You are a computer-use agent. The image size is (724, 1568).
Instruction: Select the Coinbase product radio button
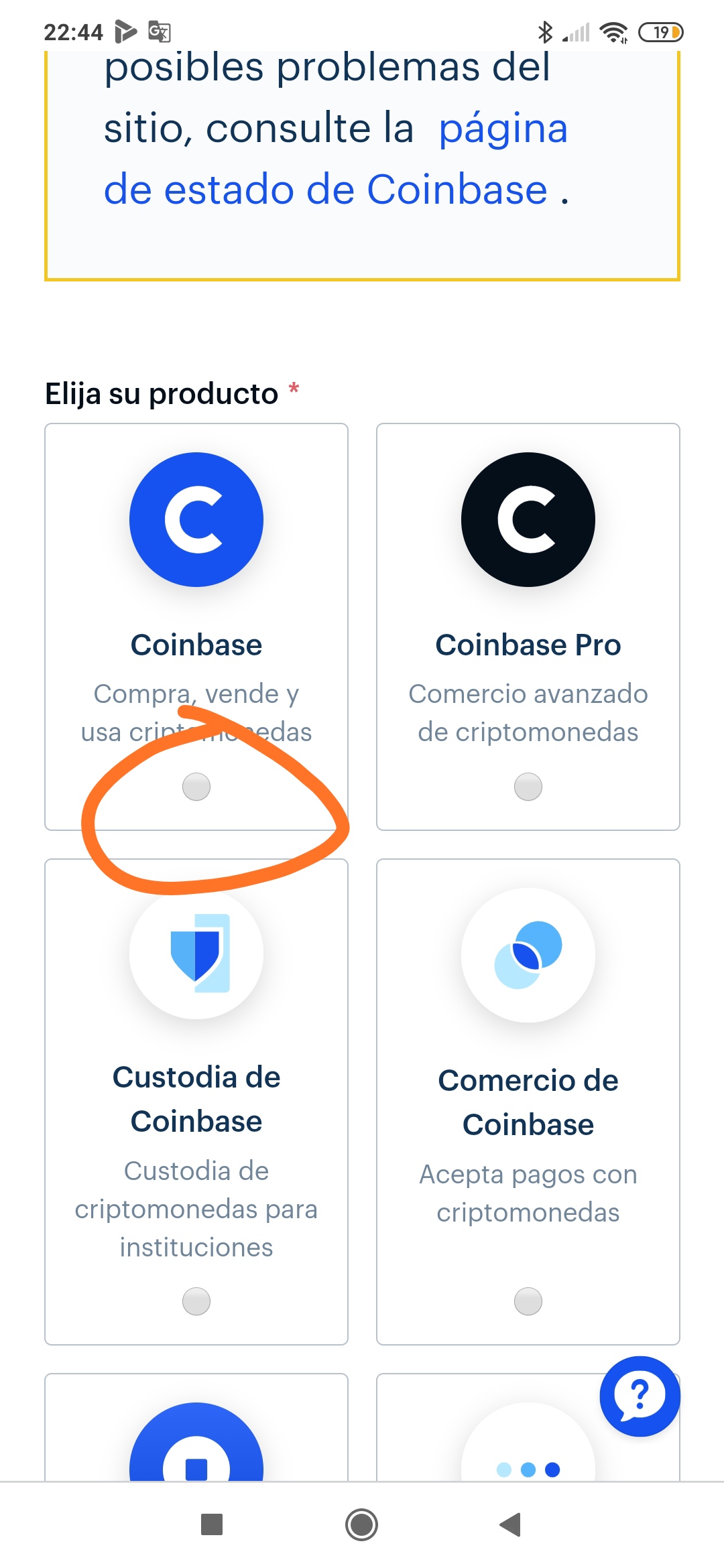[x=196, y=787]
